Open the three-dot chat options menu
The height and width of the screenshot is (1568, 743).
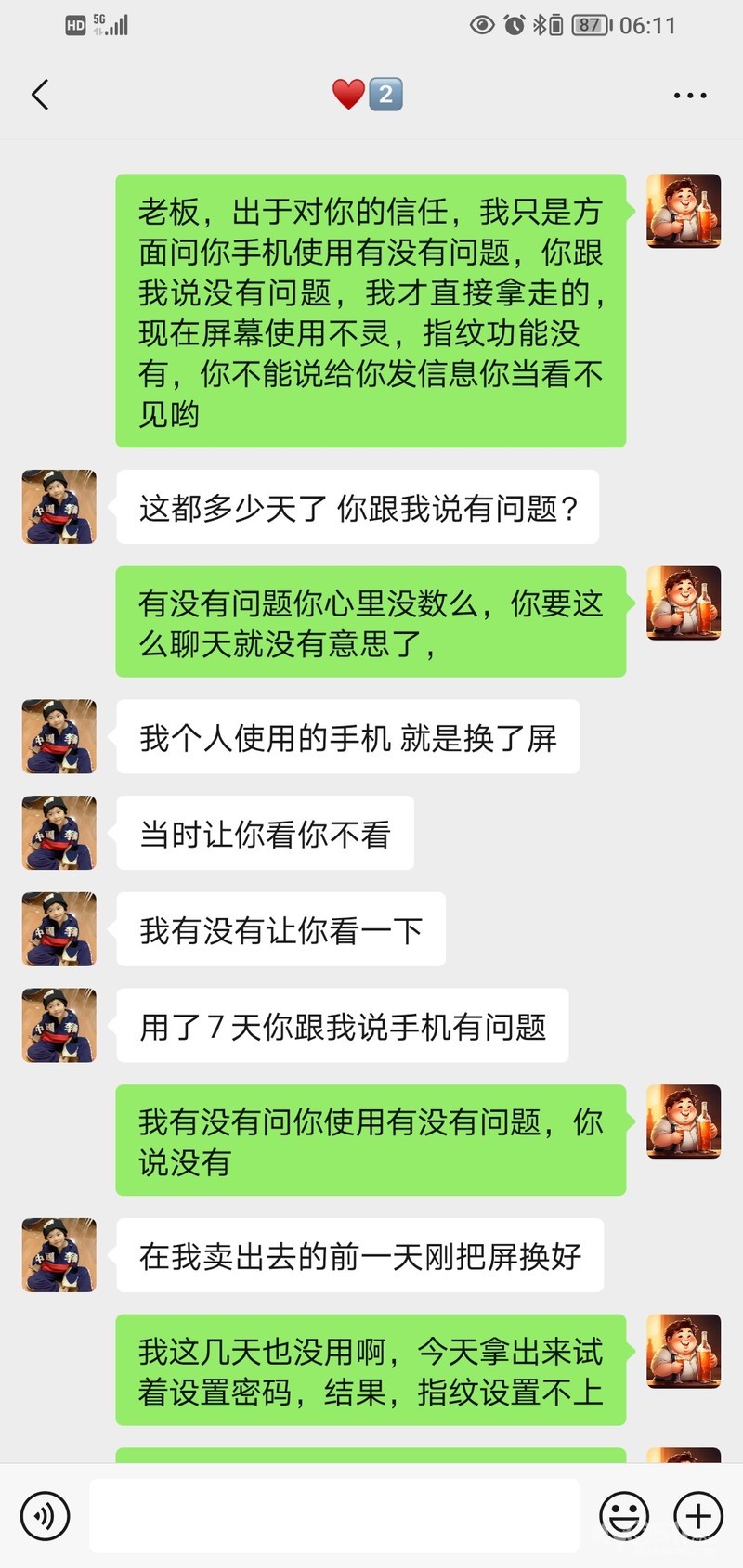(x=690, y=95)
